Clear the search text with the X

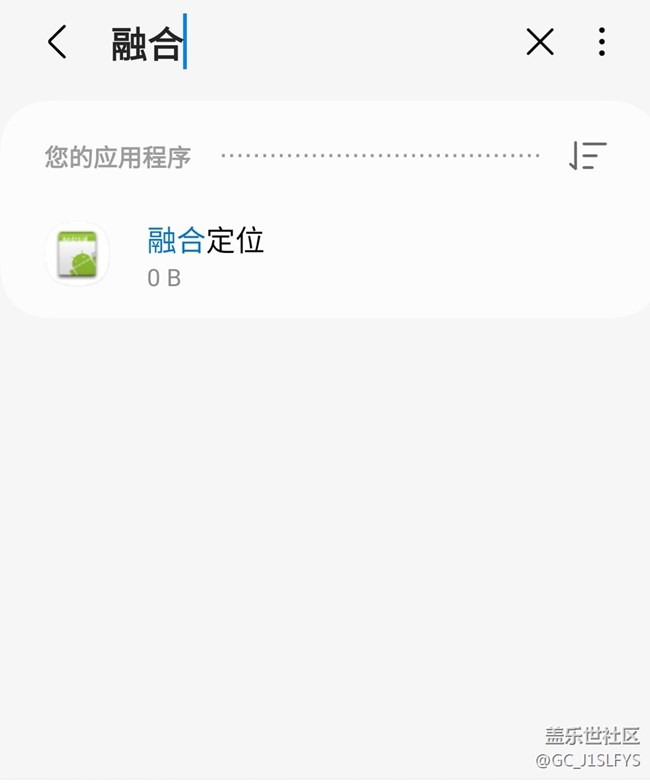(x=540, y=42)
